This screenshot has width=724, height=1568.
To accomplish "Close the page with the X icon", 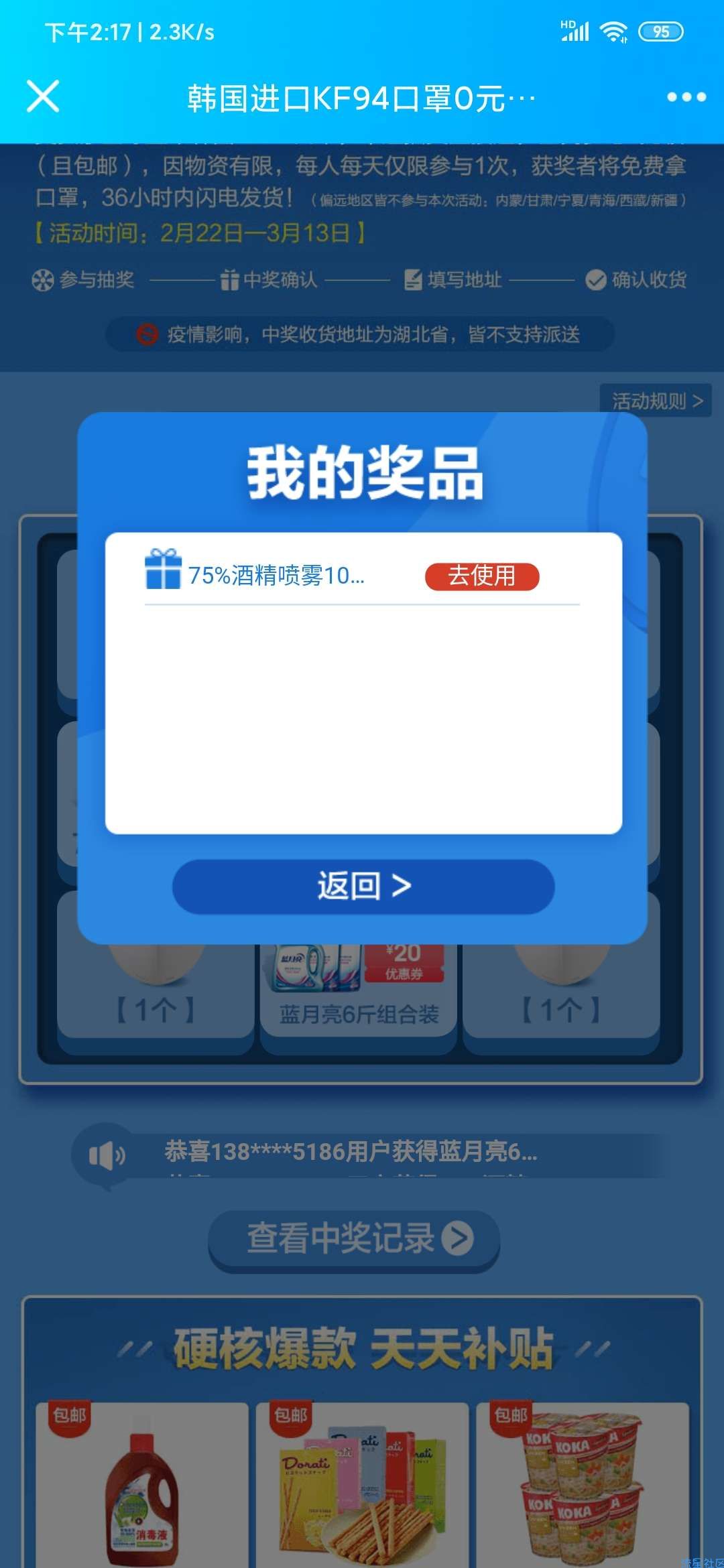I will pos(43,96).
